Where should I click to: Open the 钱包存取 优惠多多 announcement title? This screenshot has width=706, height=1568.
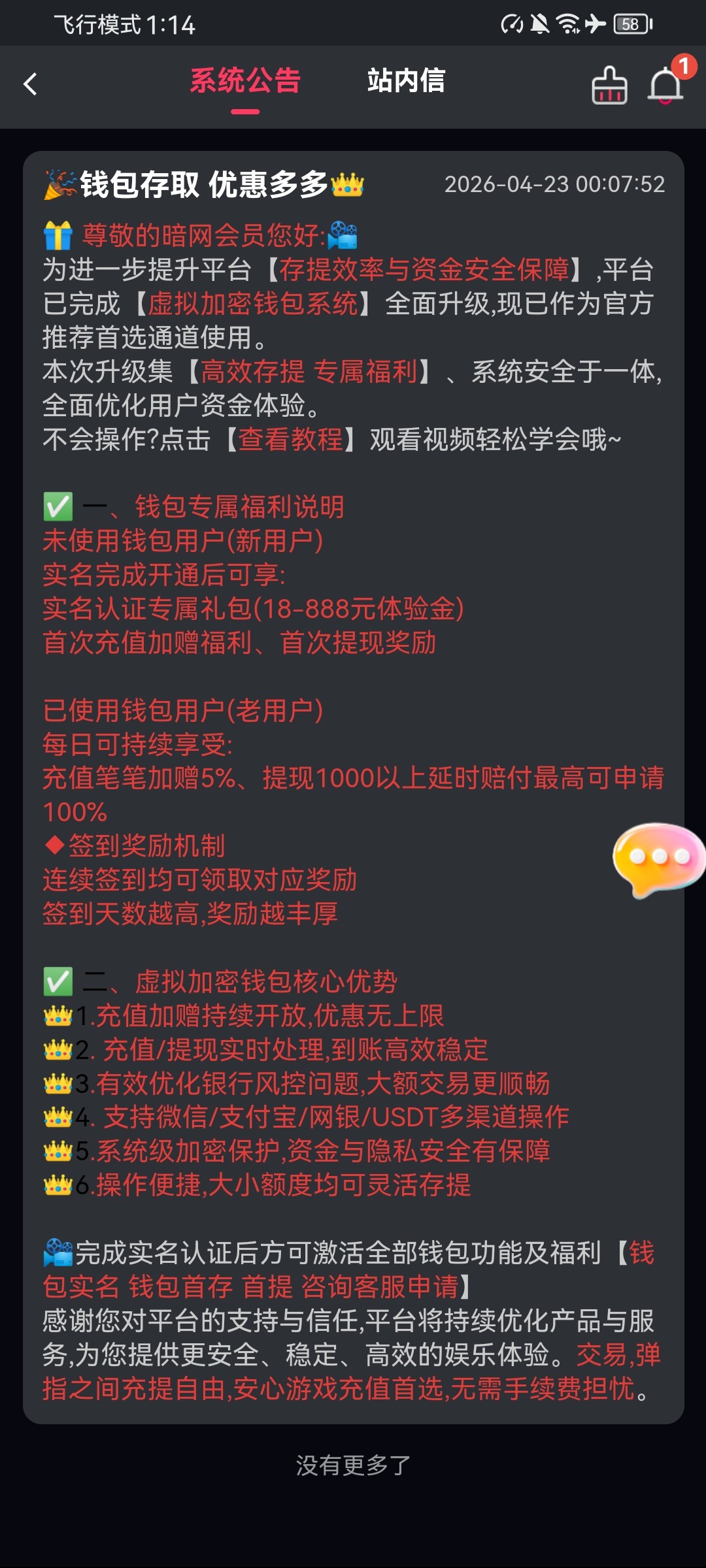point(203,184)
